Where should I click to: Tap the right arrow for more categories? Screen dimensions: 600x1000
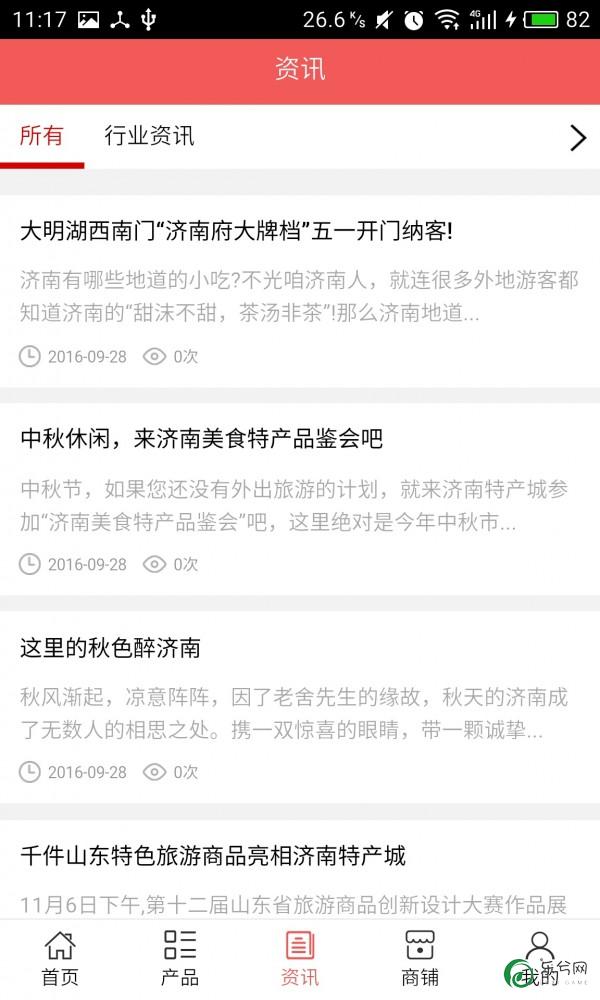point(577,138)
